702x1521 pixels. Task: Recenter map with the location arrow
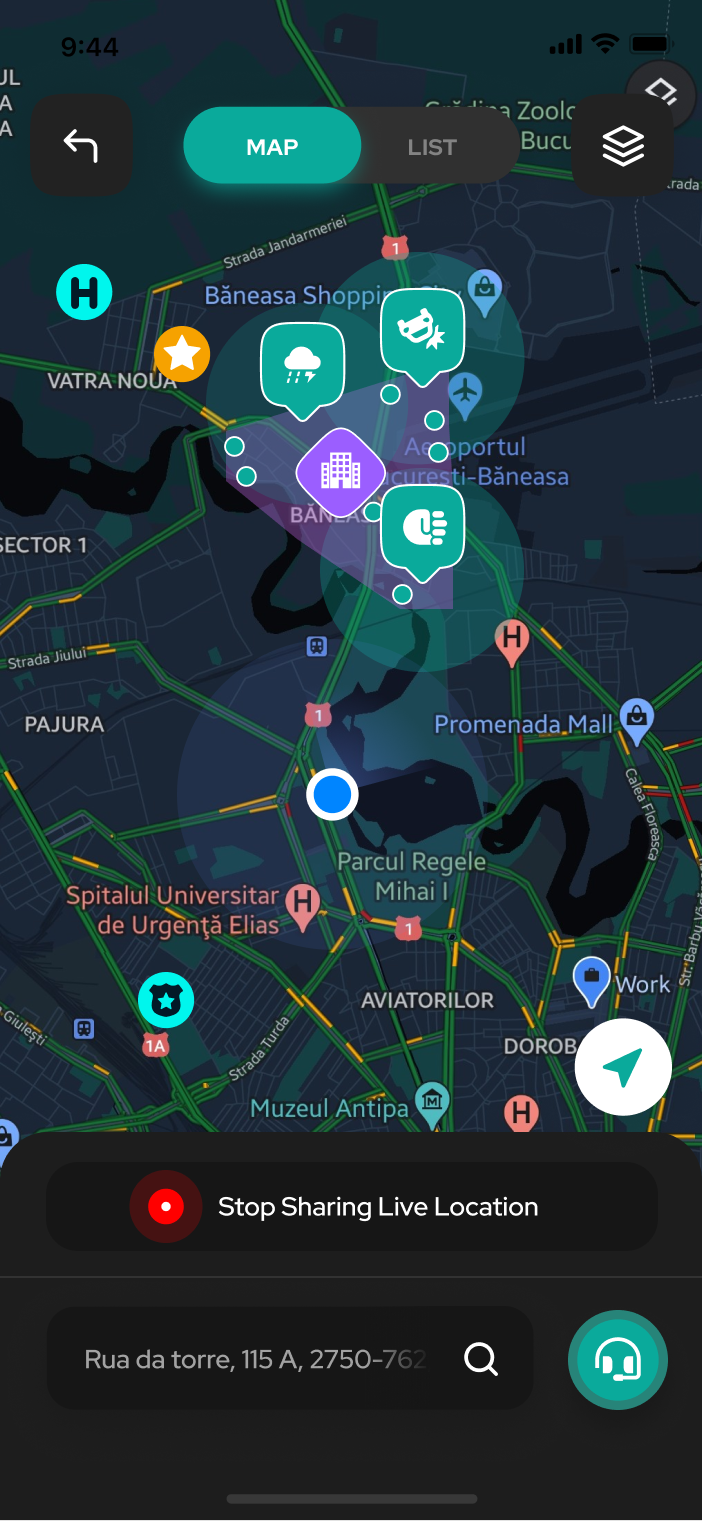tap(622, 1067)
